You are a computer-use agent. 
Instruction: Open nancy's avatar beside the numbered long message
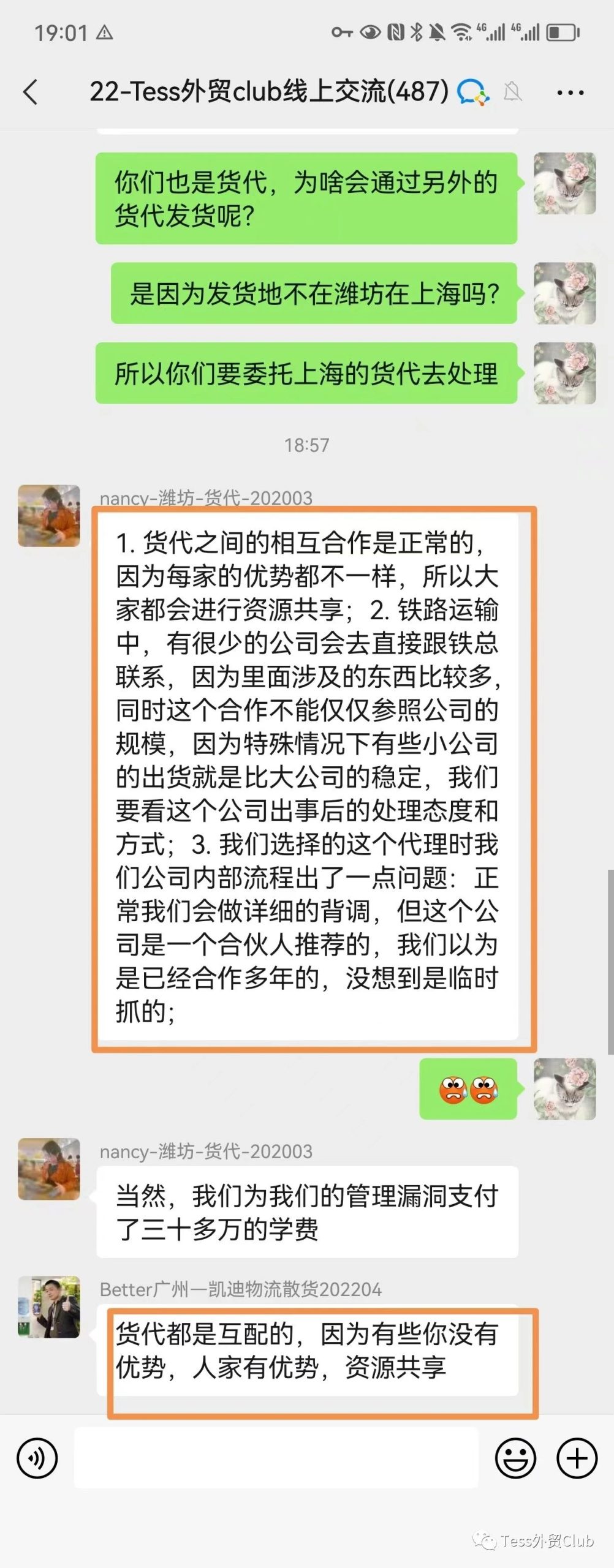click(49, 516)
